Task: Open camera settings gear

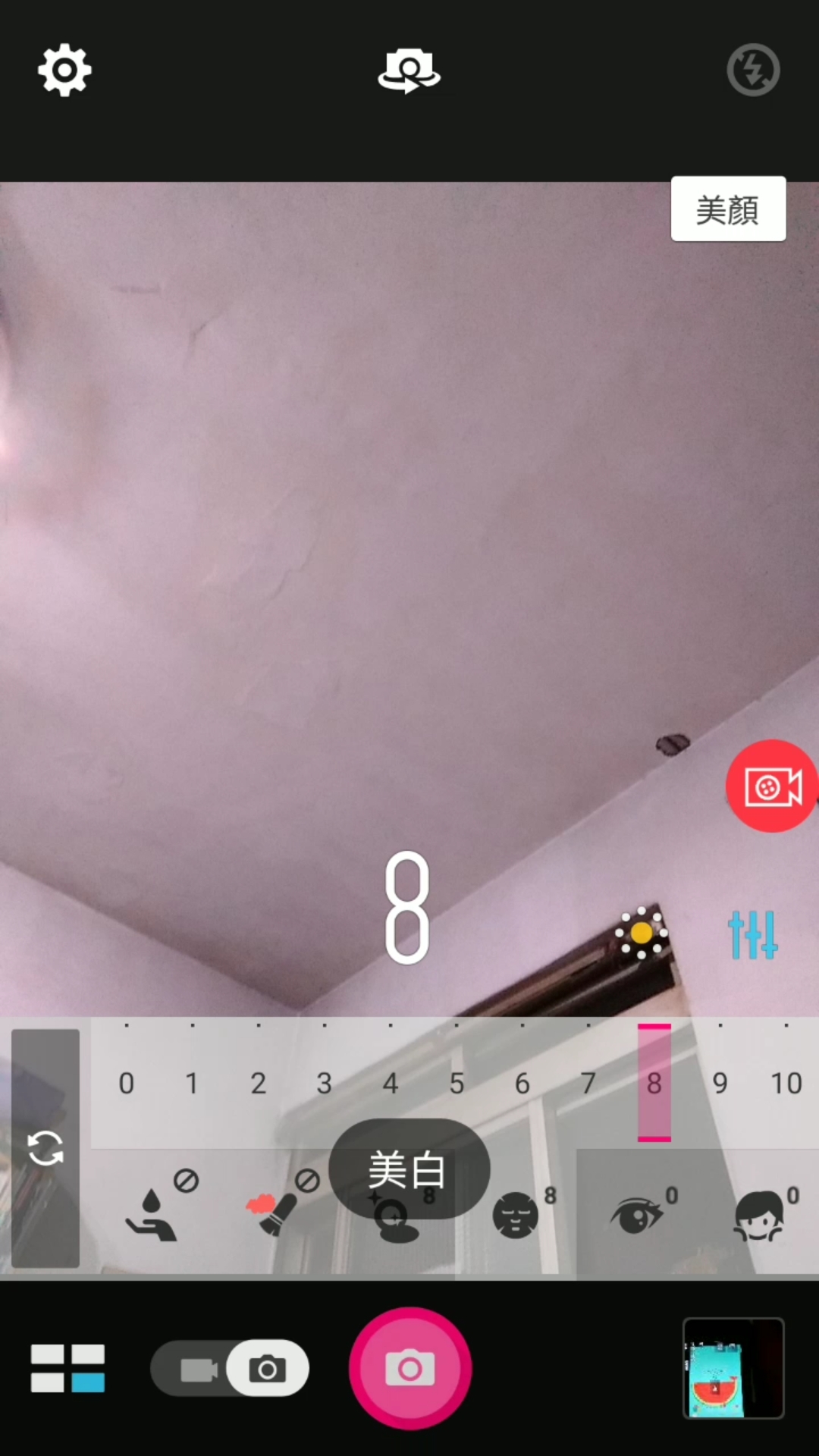Action: tap(64, 71)
